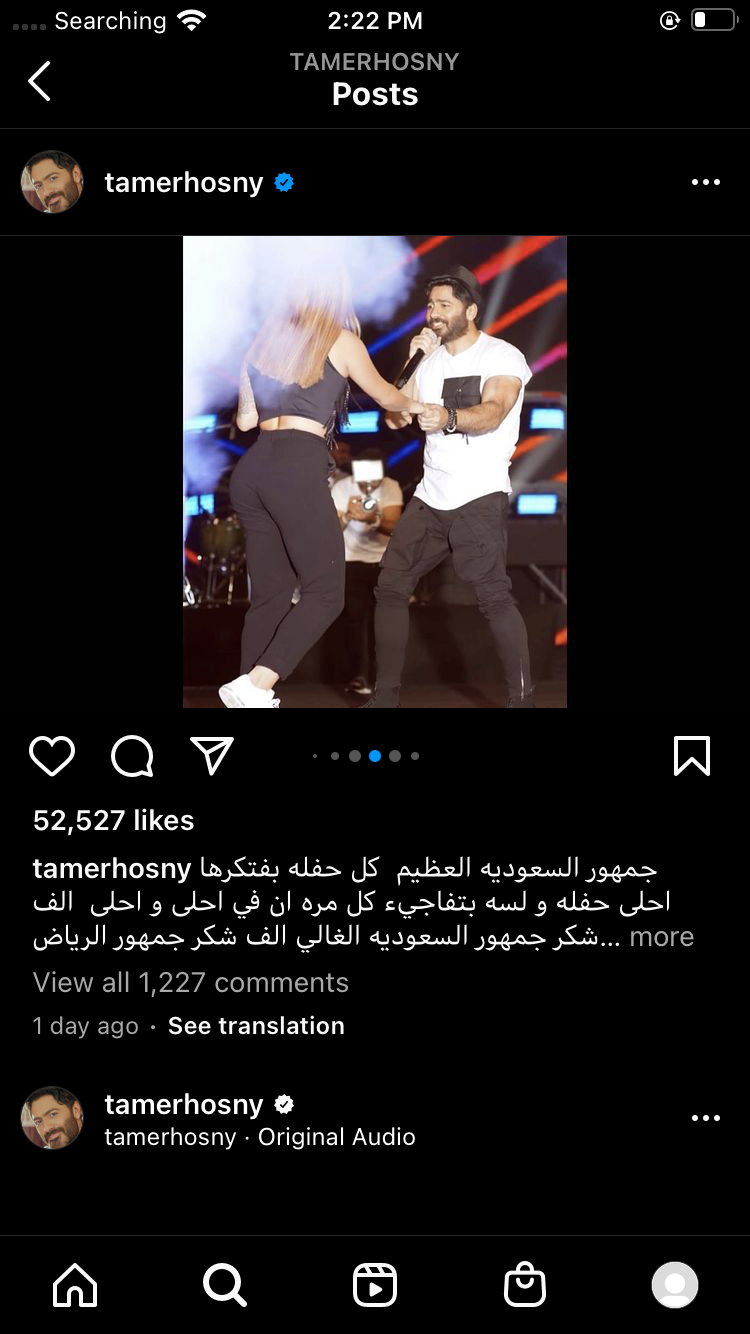Share post with the paper plane icon
This screenshot has width=750, height=1334.
tap(212, 756)
